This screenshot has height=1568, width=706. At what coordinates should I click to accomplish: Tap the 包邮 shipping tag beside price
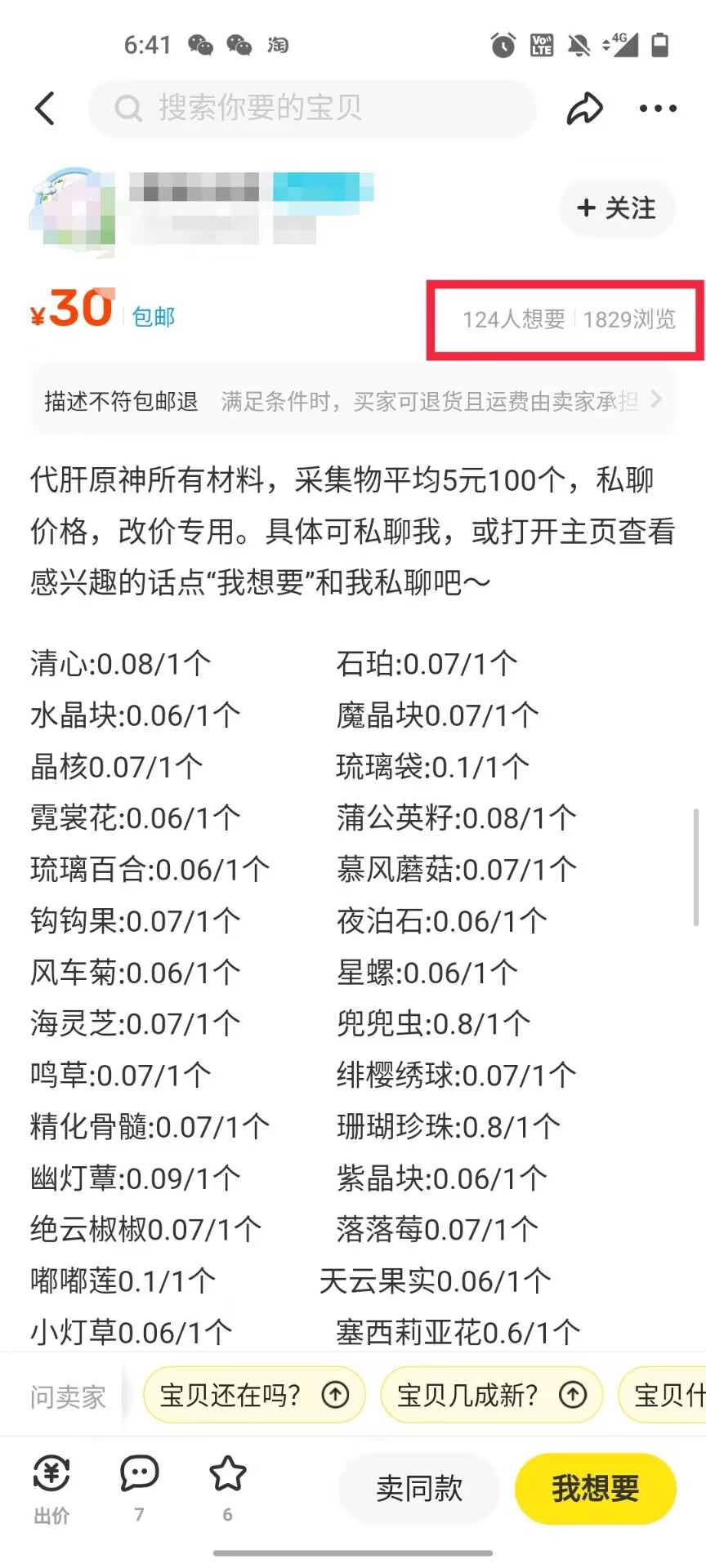coord(153,317)
